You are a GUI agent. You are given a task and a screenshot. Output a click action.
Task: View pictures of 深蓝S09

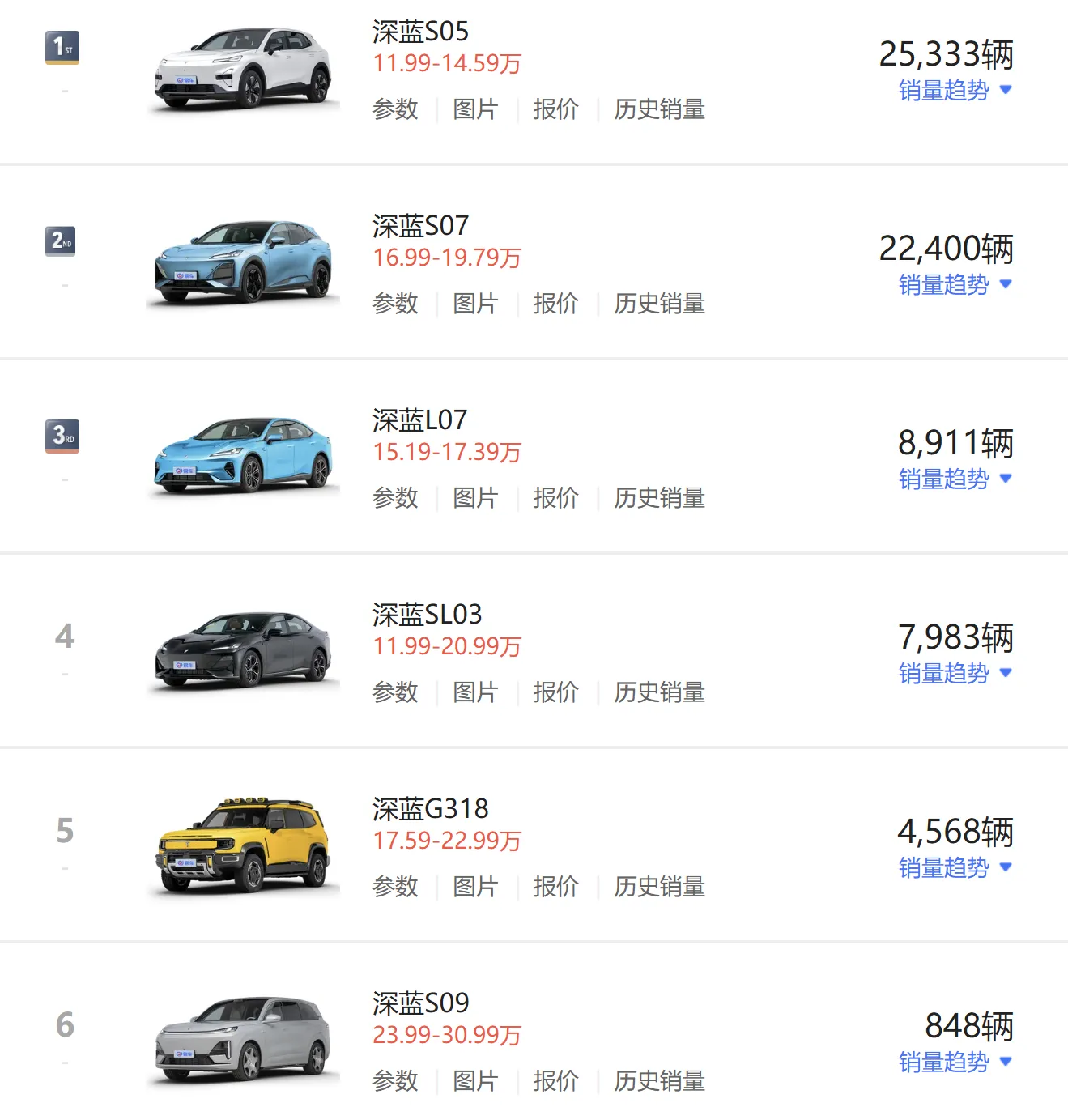[474, 1081]
